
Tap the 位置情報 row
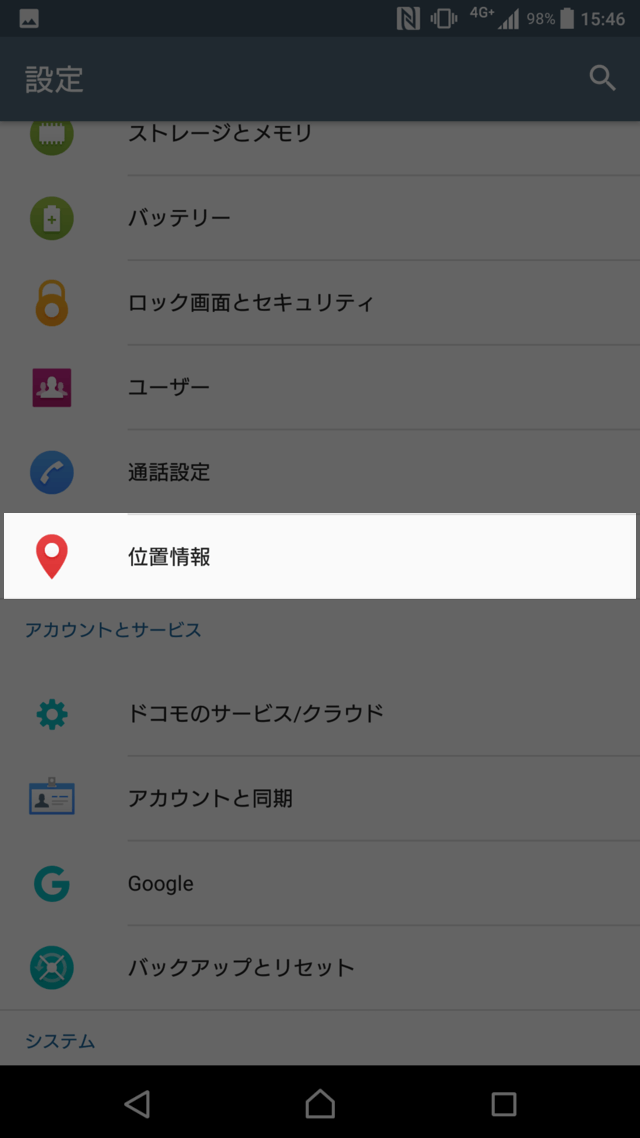320,557
